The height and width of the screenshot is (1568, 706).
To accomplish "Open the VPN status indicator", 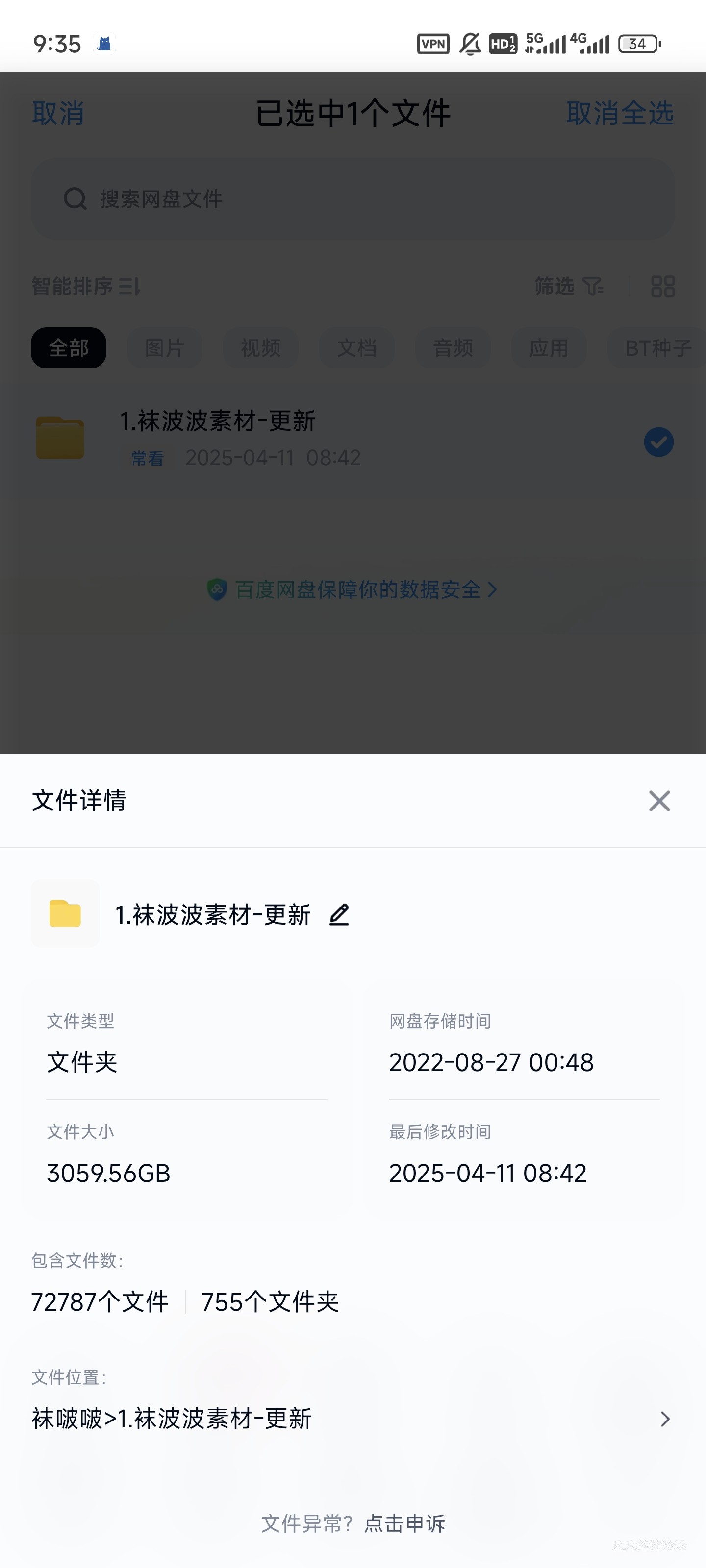I will 432,44.
